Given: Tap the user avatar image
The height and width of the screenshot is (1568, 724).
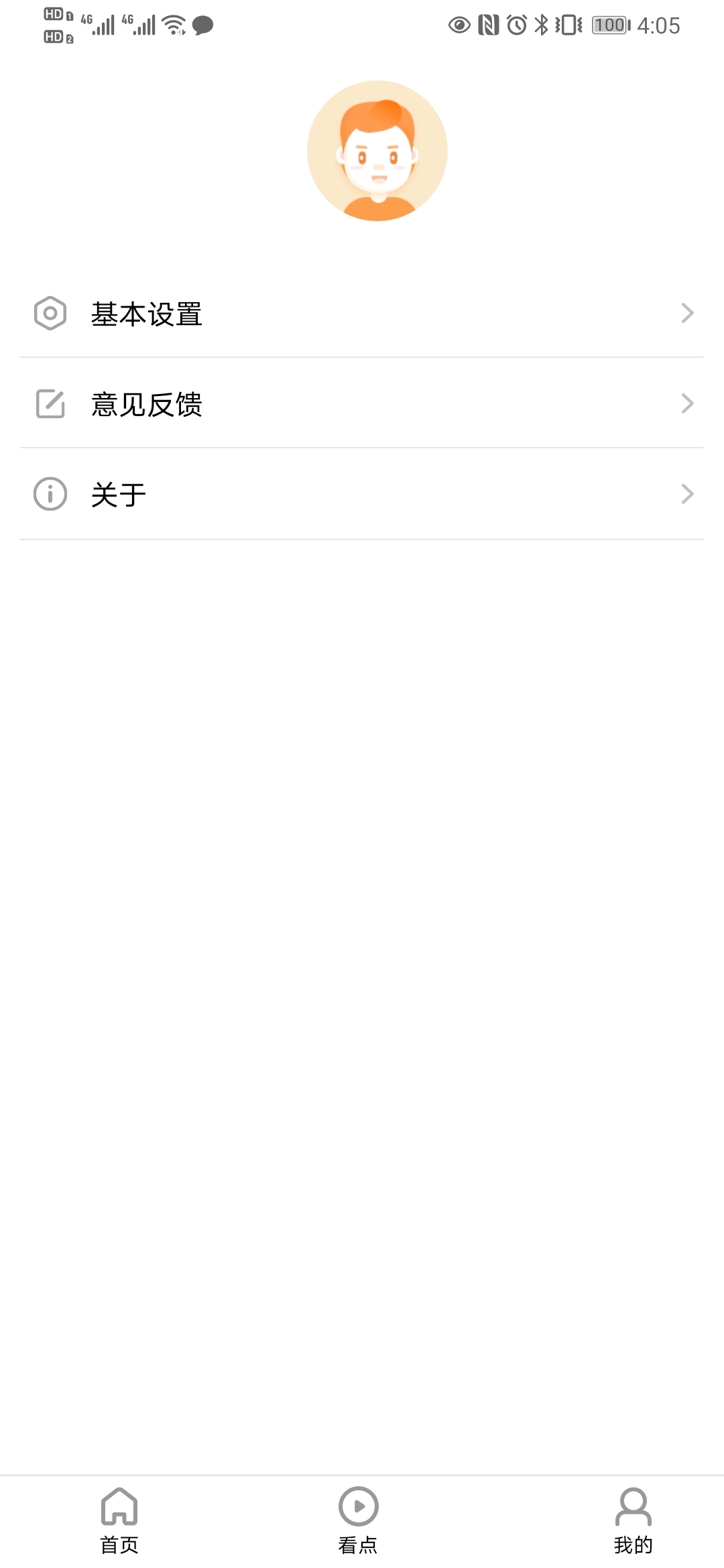Looking at the screenshot, I should 377,151.
